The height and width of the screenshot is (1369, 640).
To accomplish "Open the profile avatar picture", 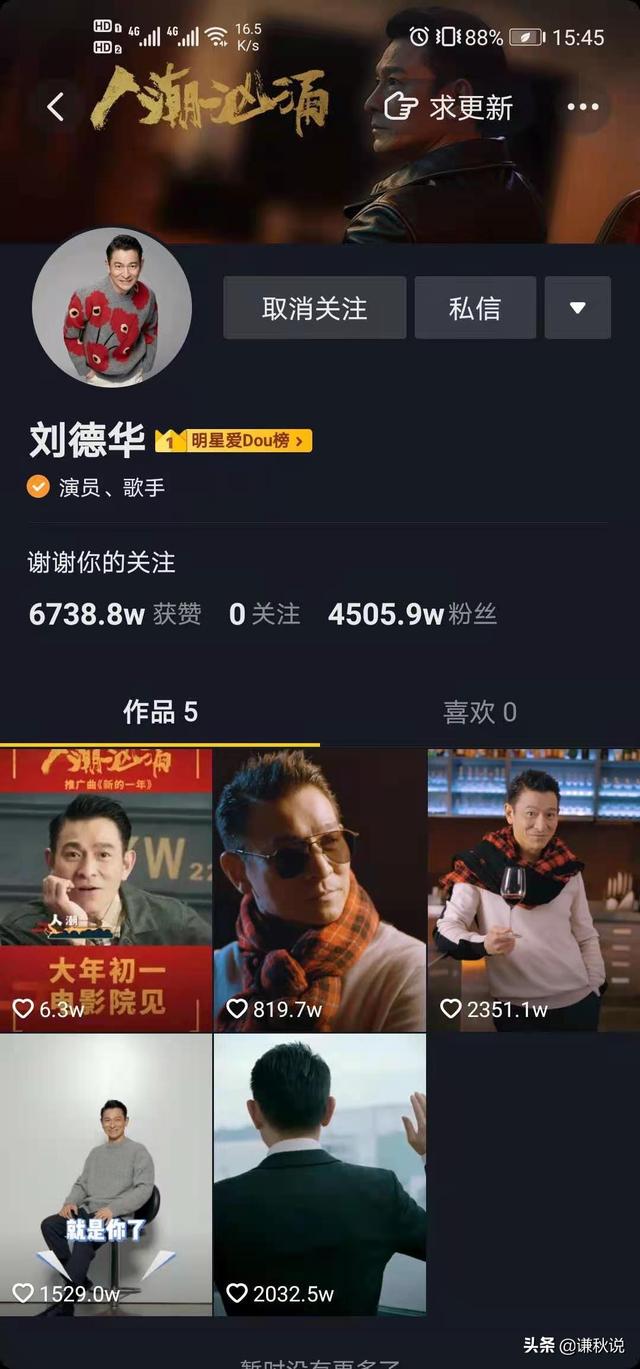I will [112, 307].
